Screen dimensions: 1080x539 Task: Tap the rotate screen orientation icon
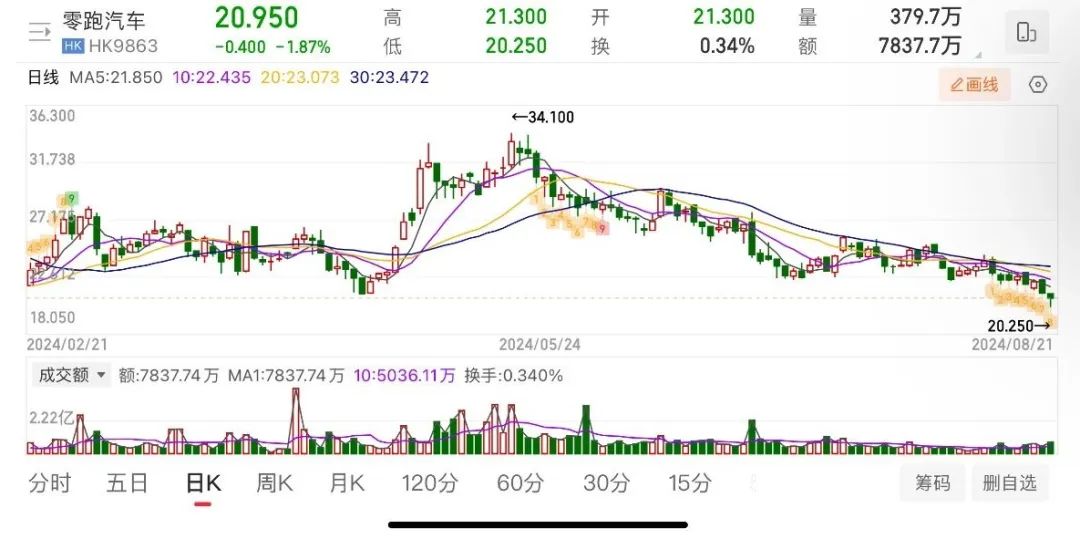tap(1027, 32)
